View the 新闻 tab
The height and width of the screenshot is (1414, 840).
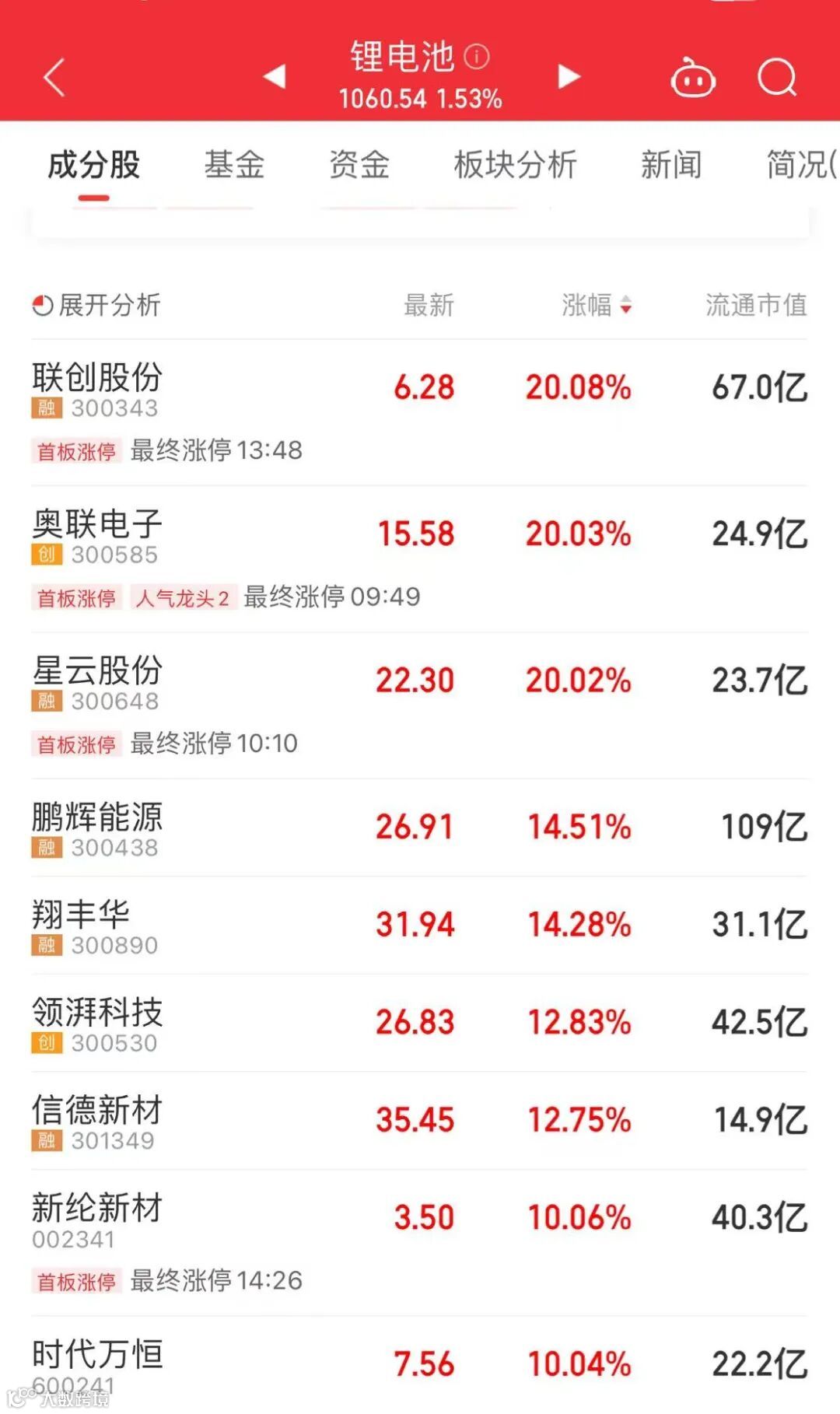click(x=671, y=165)
